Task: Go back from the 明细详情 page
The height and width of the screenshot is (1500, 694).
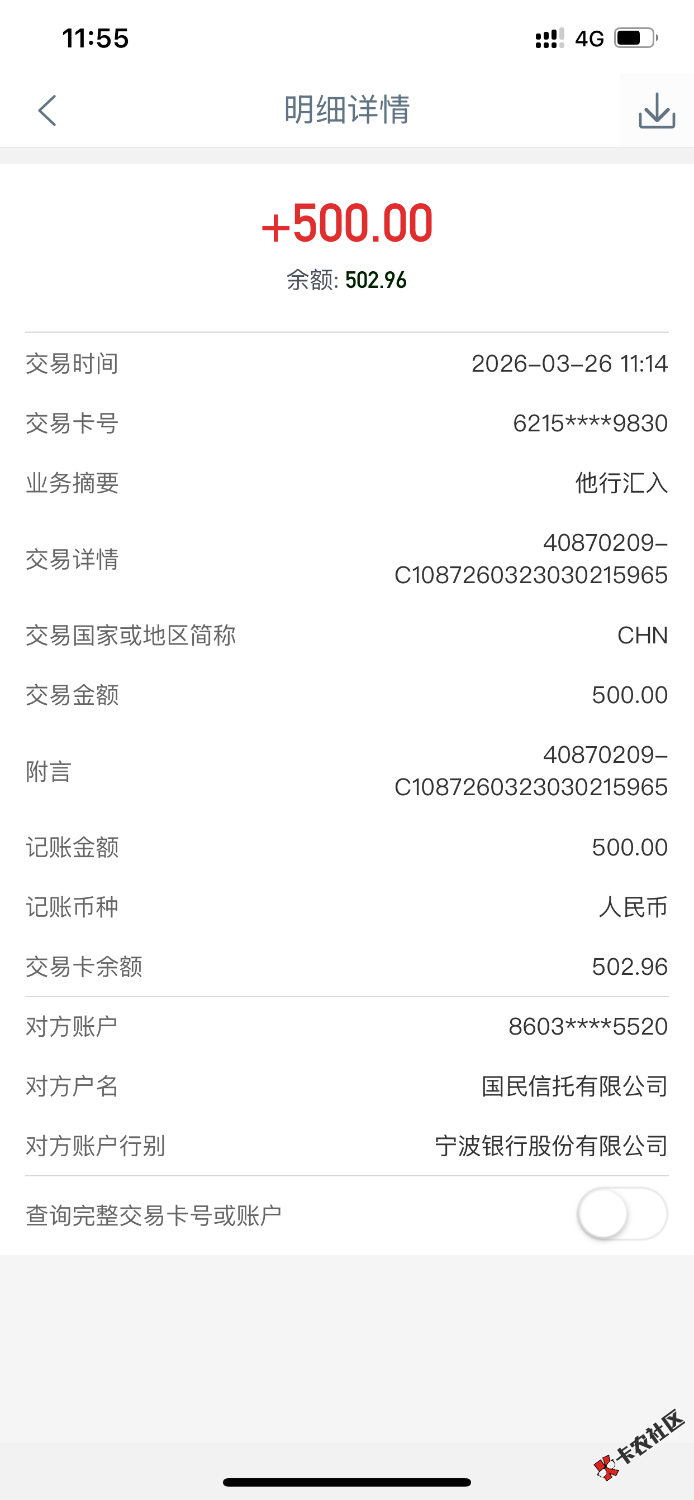Action: [47, 110]
